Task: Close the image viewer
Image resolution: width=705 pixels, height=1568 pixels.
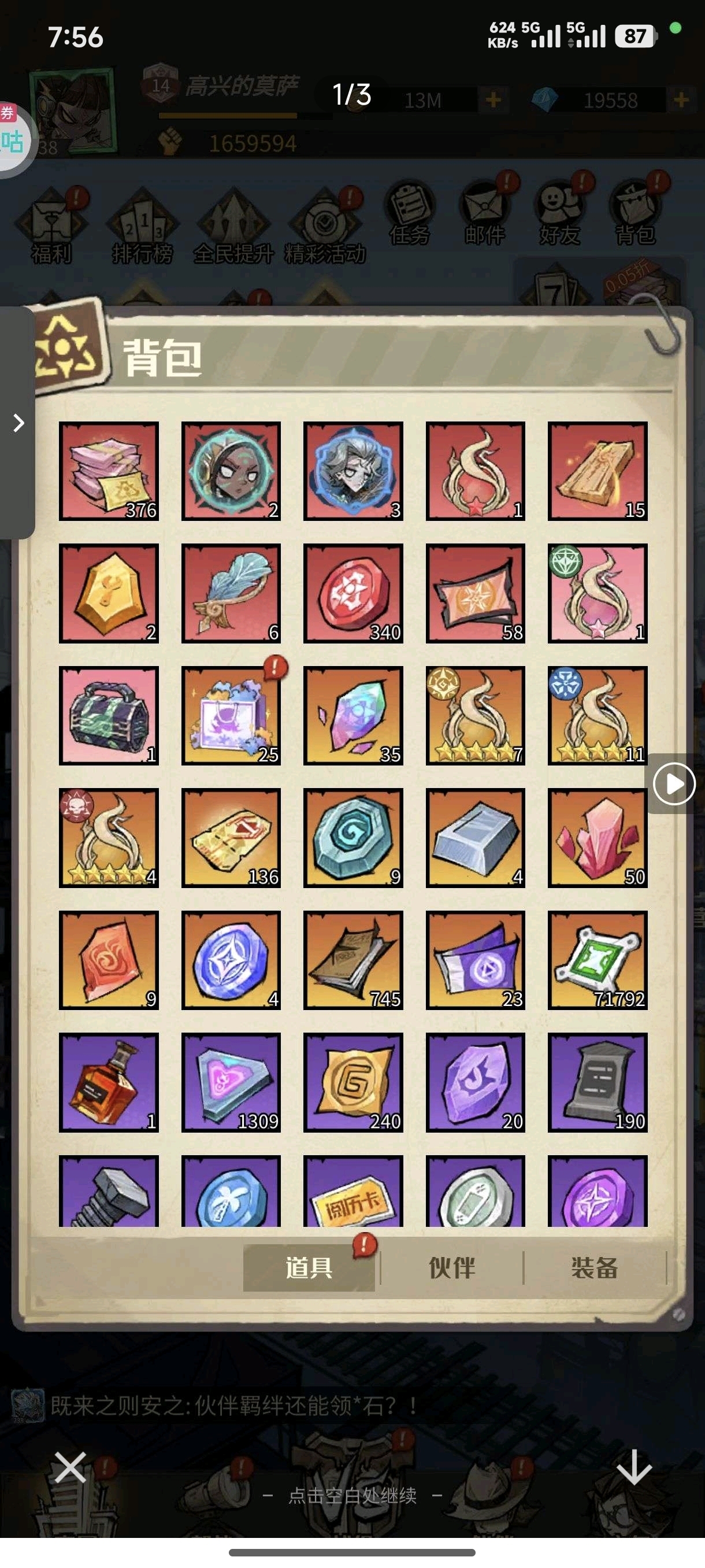Action: click(70, 1467)
